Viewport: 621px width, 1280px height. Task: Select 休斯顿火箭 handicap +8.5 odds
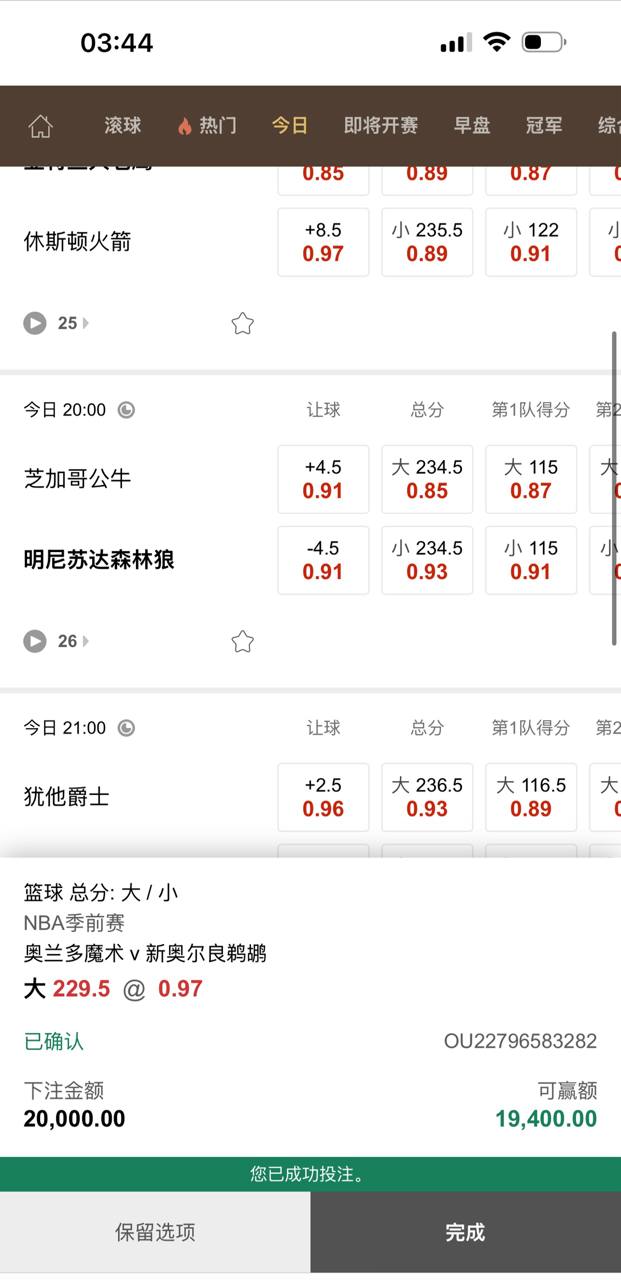pyautogui.click(x=323, y=242)
